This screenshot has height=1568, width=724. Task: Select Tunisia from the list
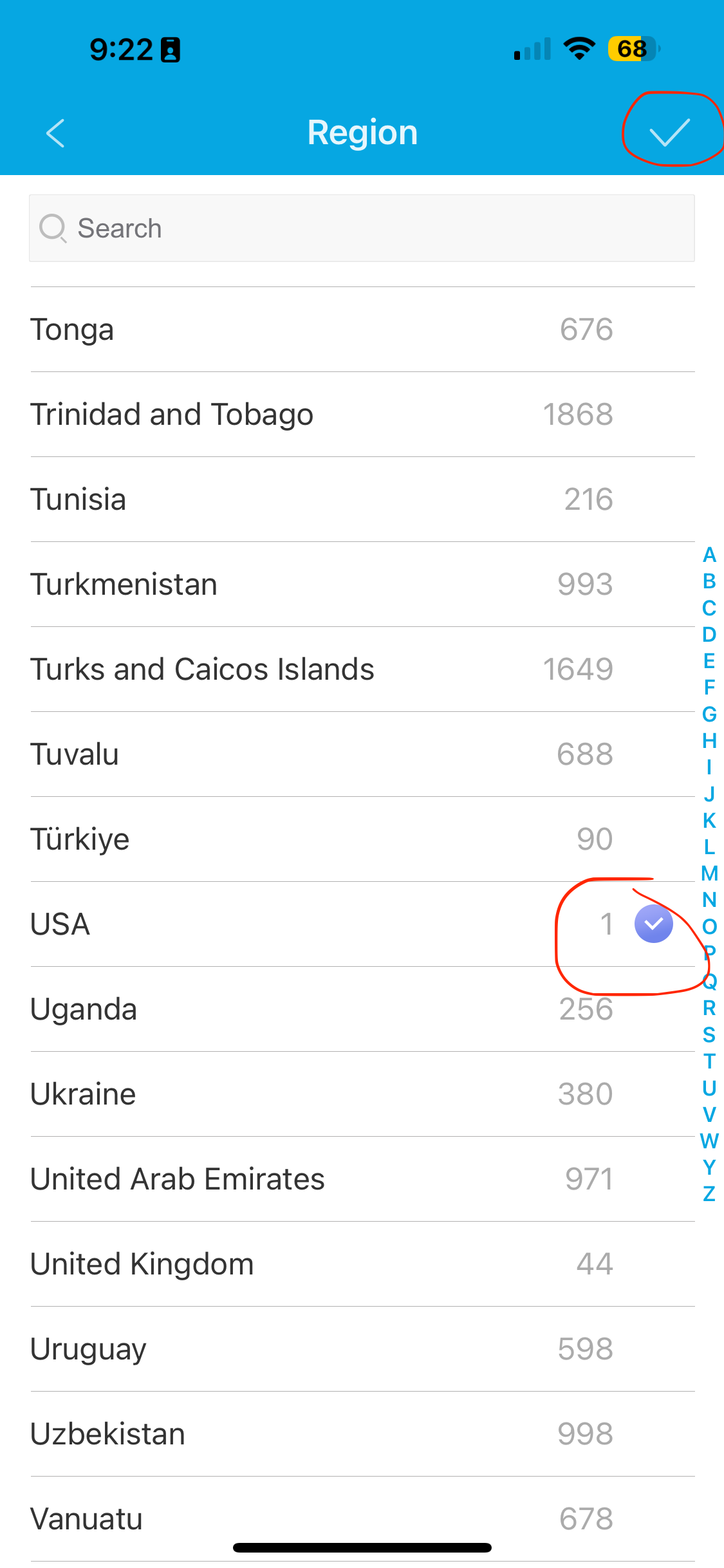pyautogui.click(x=322, y=499)
